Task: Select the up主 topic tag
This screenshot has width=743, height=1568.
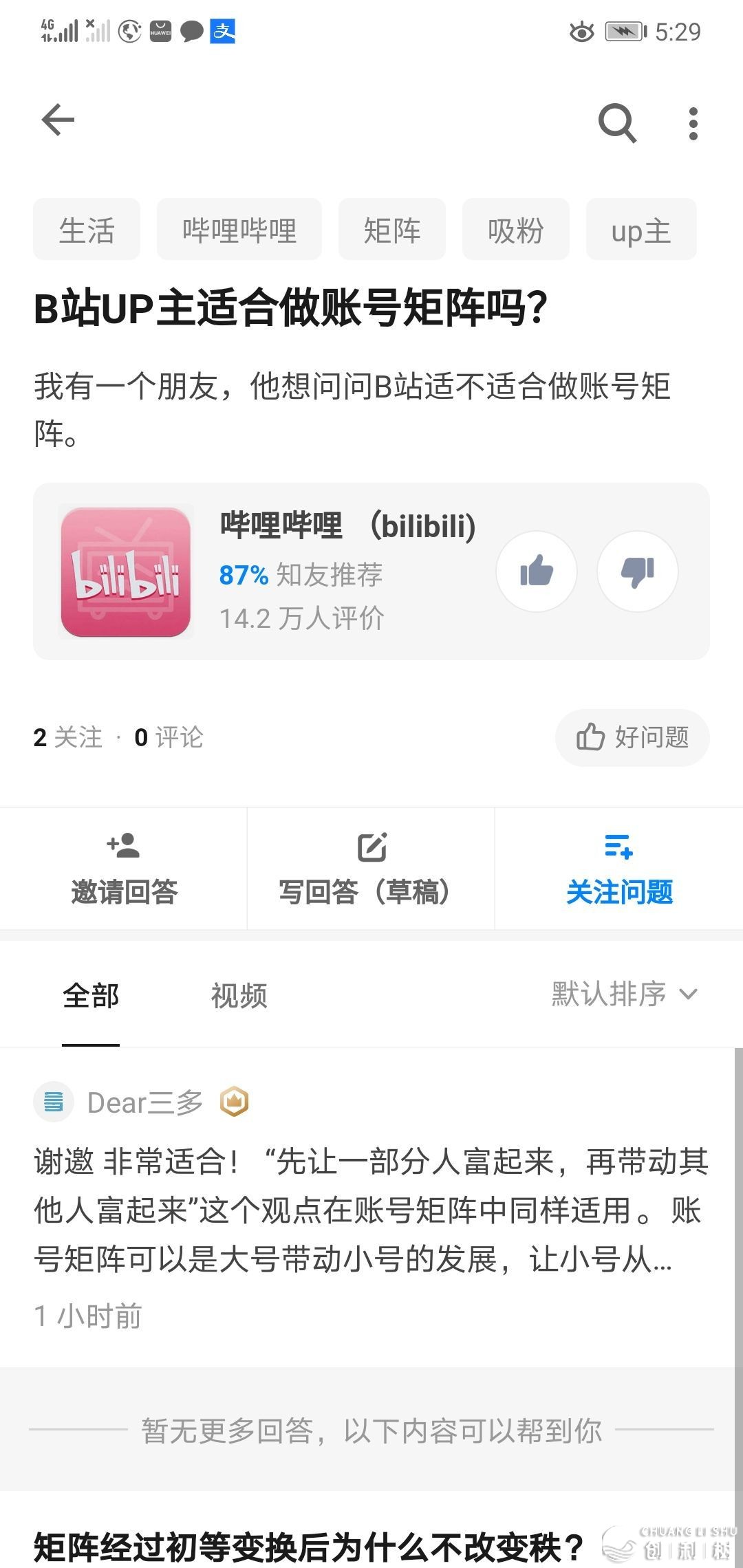Action: click(640, 230)
